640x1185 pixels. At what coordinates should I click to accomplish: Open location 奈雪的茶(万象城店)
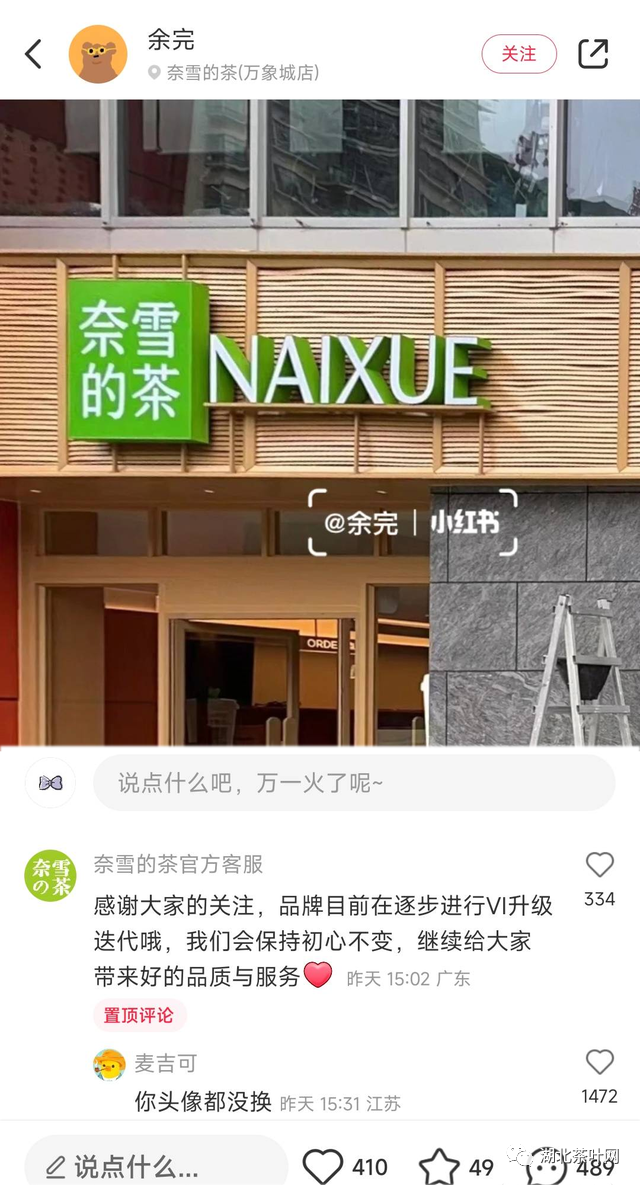(242, 73)
